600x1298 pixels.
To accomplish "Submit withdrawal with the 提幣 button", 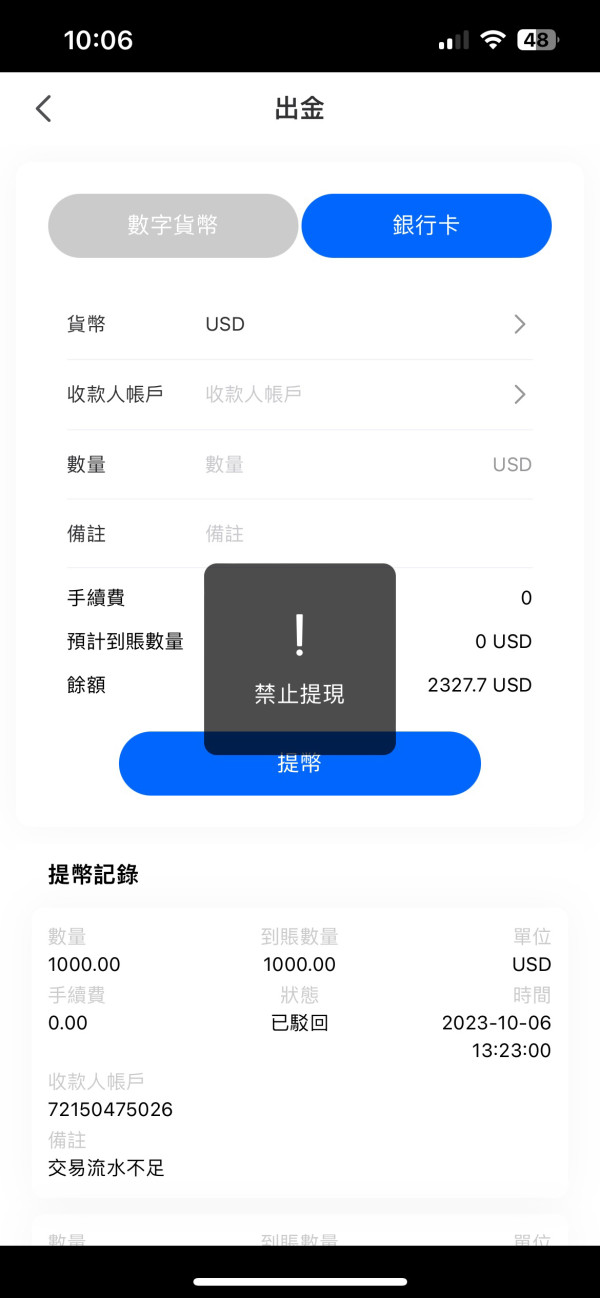I will pyautogui.click(x=300, y=764).
